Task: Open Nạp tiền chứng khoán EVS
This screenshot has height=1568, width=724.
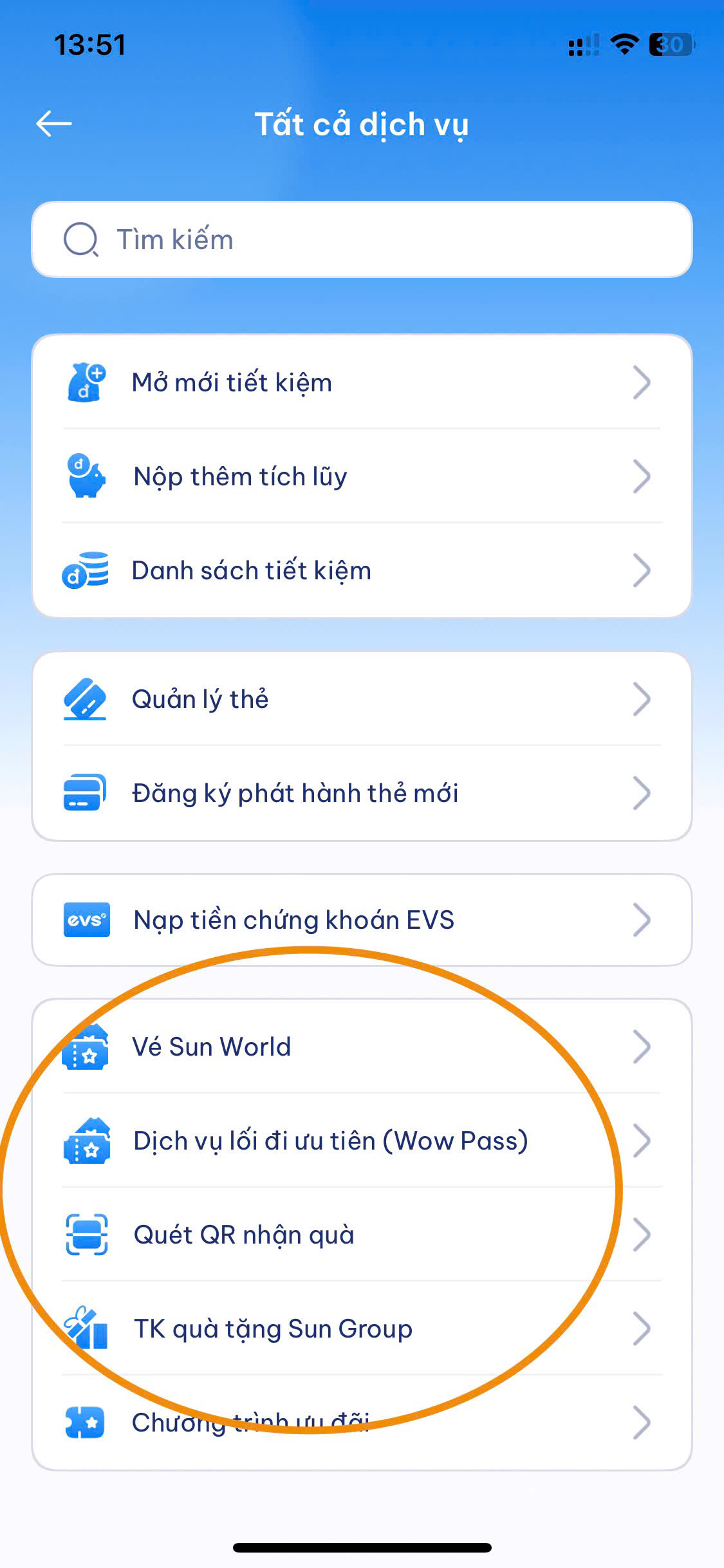Action: point(362,920)
